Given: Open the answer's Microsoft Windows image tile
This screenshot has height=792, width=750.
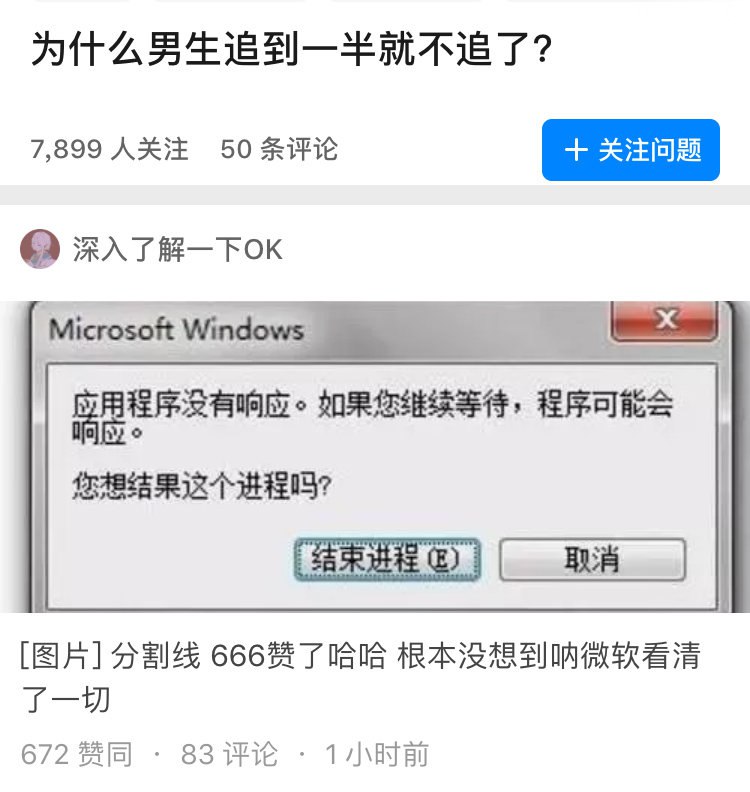Looking at the screenshot, I should (x=374, y=456).
